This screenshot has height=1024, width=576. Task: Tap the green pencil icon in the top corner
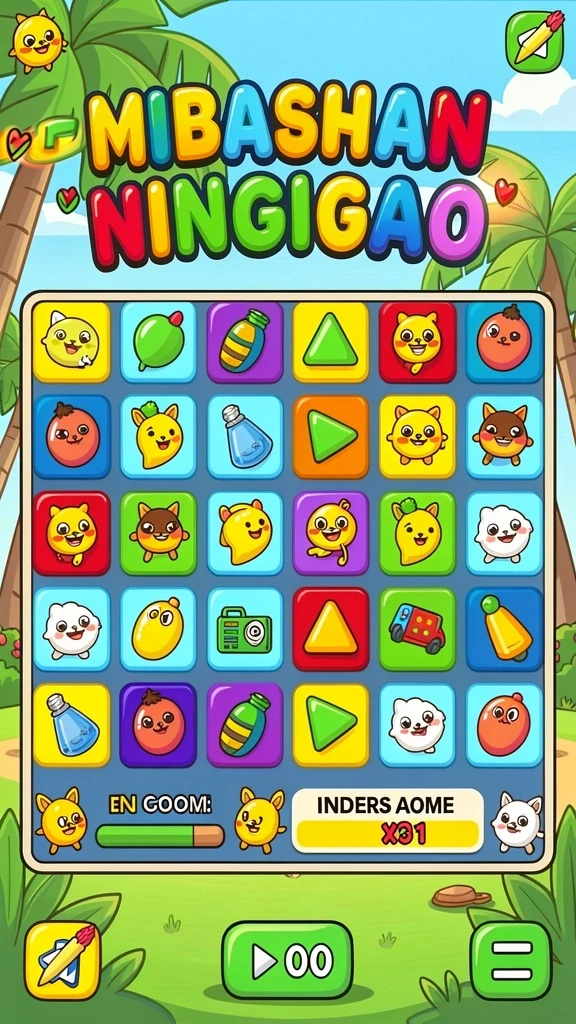click(535, 42)
